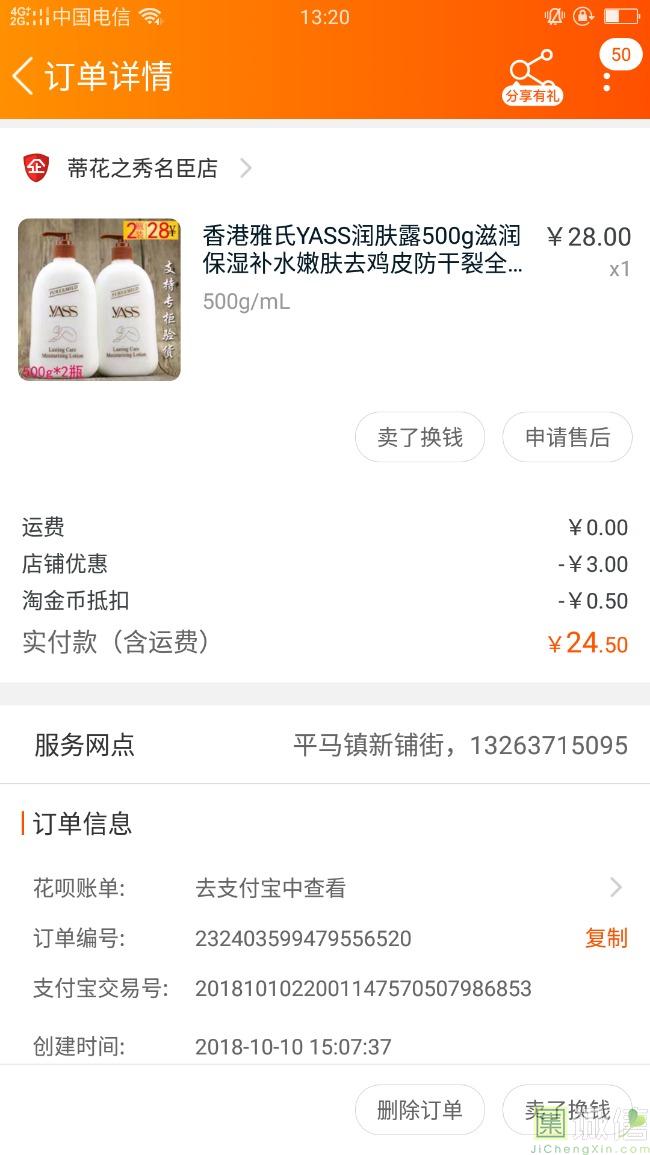Tap 卖了换钱 in the bottom bar

(x=567, y=1110)
